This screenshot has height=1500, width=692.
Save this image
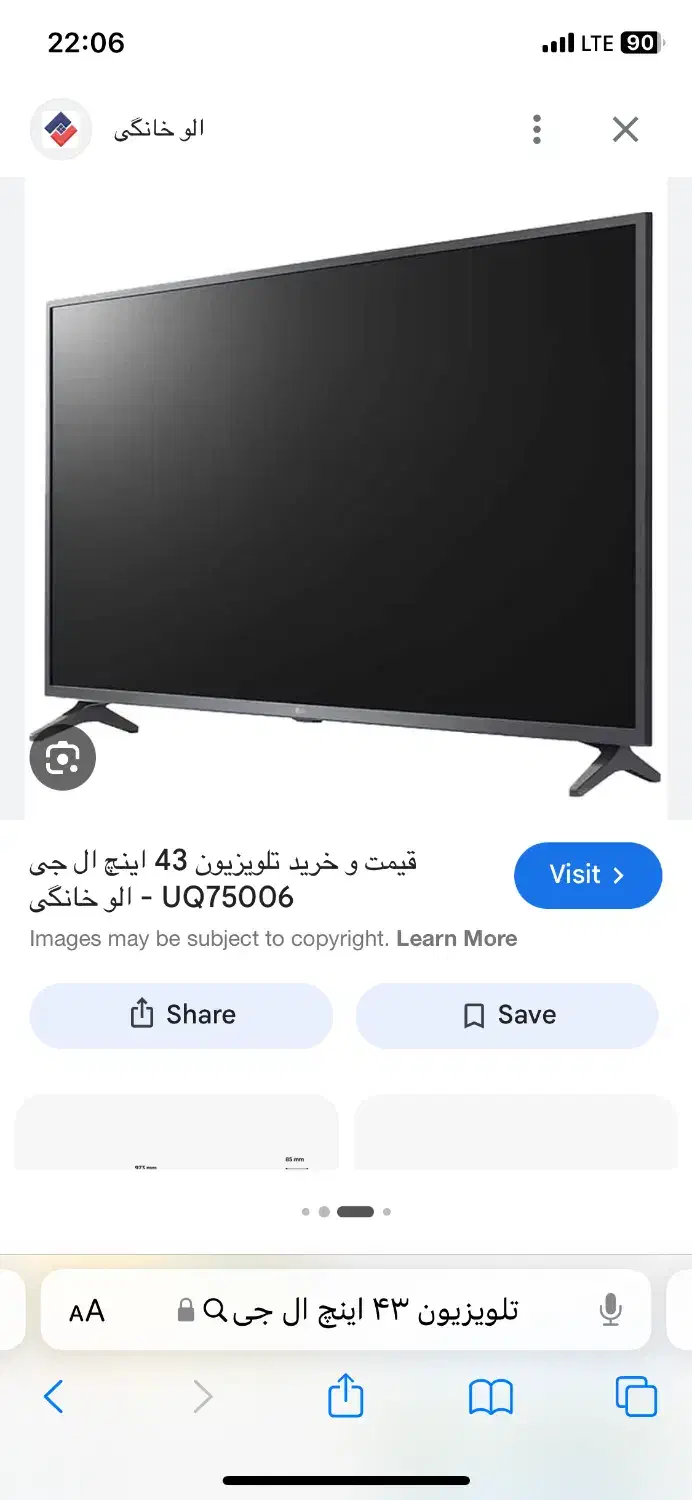pyautogui.click(x=507, y=1015)
